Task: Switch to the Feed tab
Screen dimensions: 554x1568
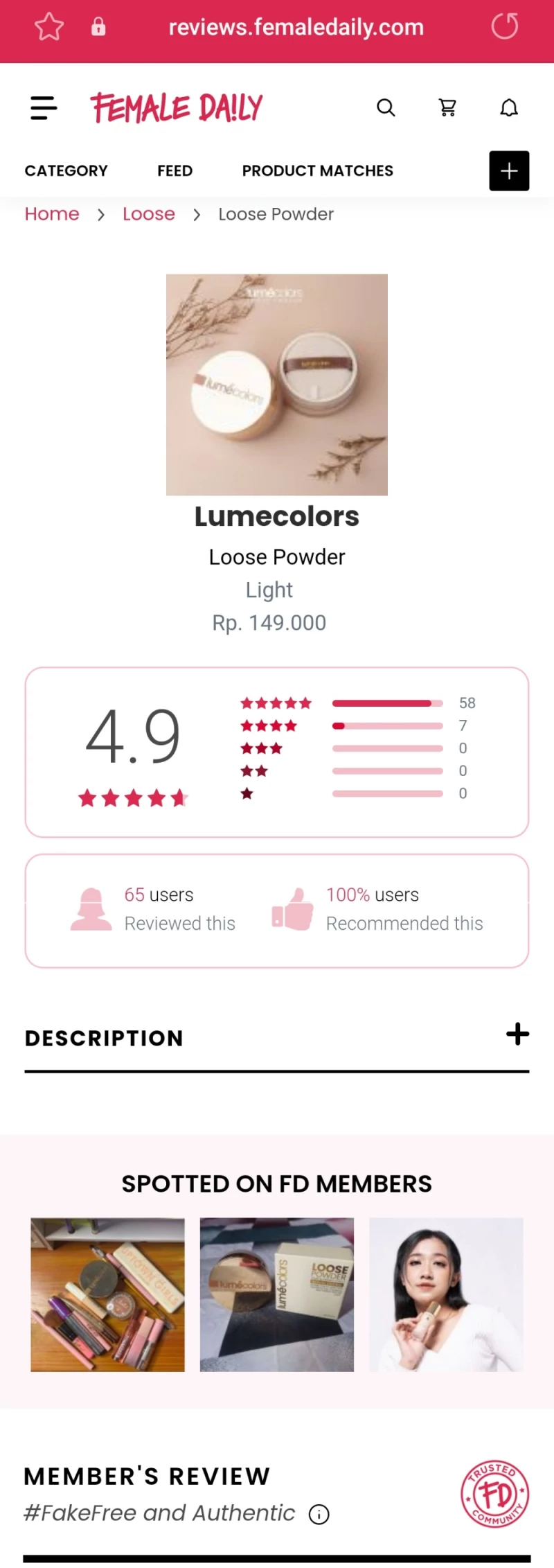Action: click(175, 170)
